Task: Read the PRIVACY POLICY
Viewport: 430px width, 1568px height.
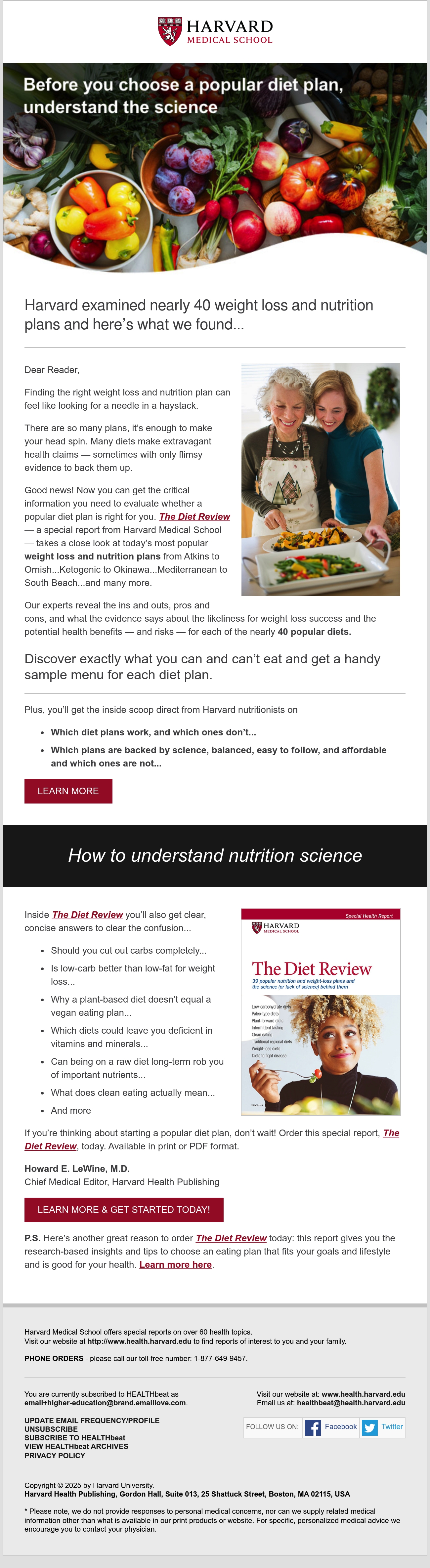Action: (x=55, y=1455)
